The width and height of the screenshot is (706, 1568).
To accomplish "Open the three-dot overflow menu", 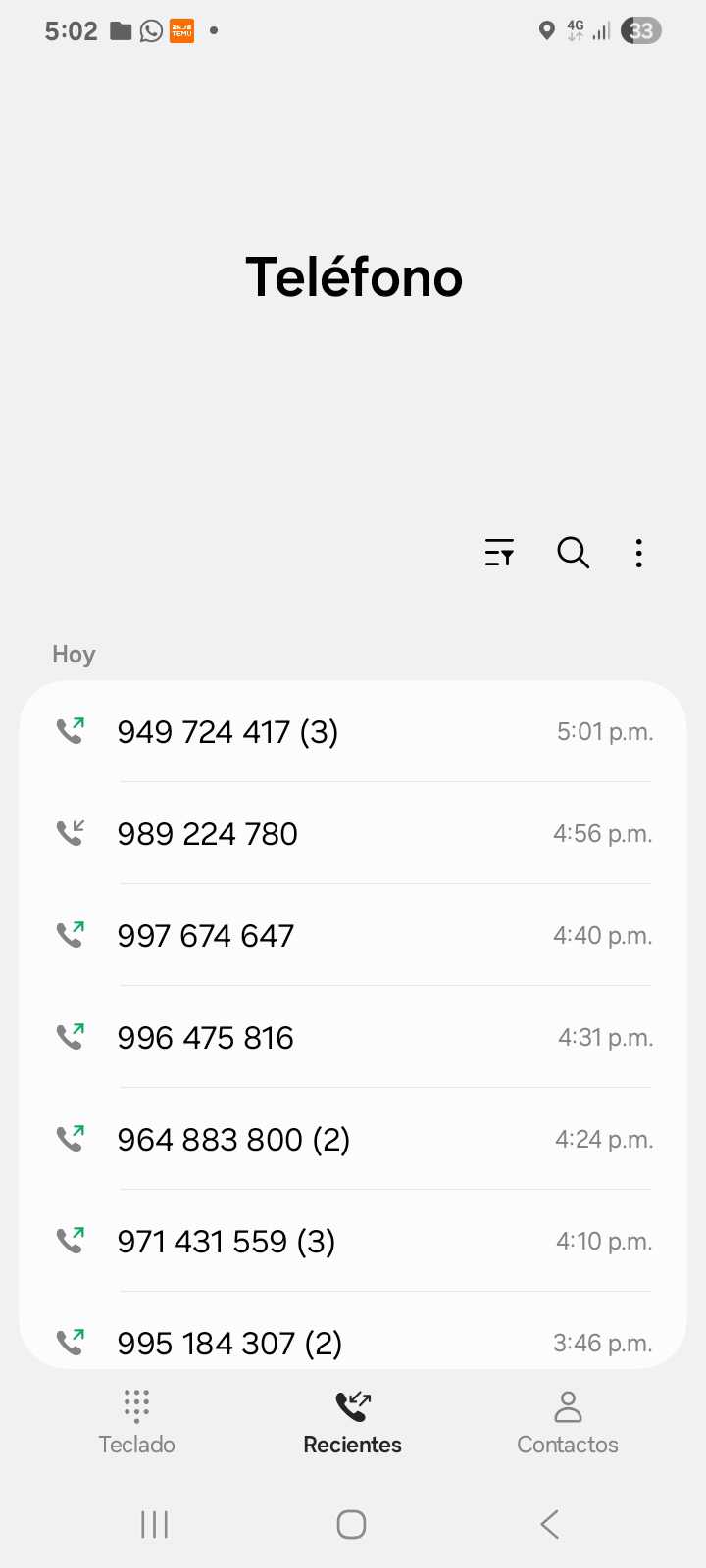I will (x=638, y=554).
